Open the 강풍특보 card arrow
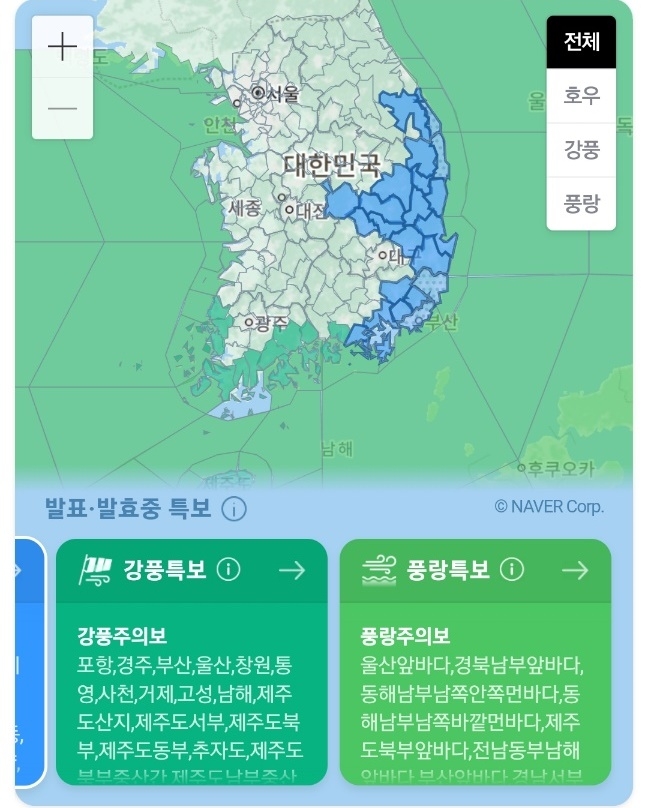Screen dimensions: 648x808 coord(291,570)
